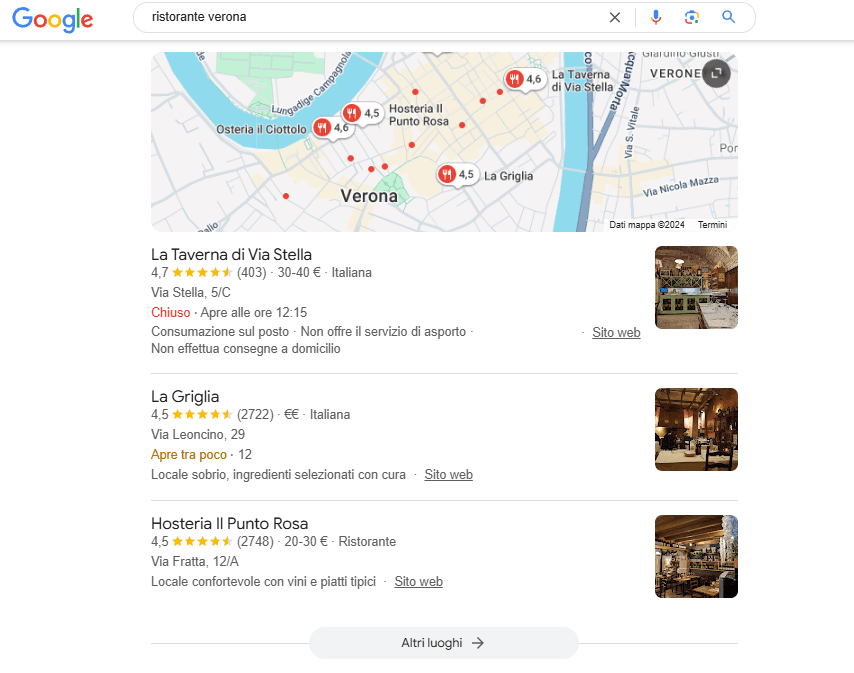
Task: Start a voice search with the microphone
Action: tap(656, 17)
